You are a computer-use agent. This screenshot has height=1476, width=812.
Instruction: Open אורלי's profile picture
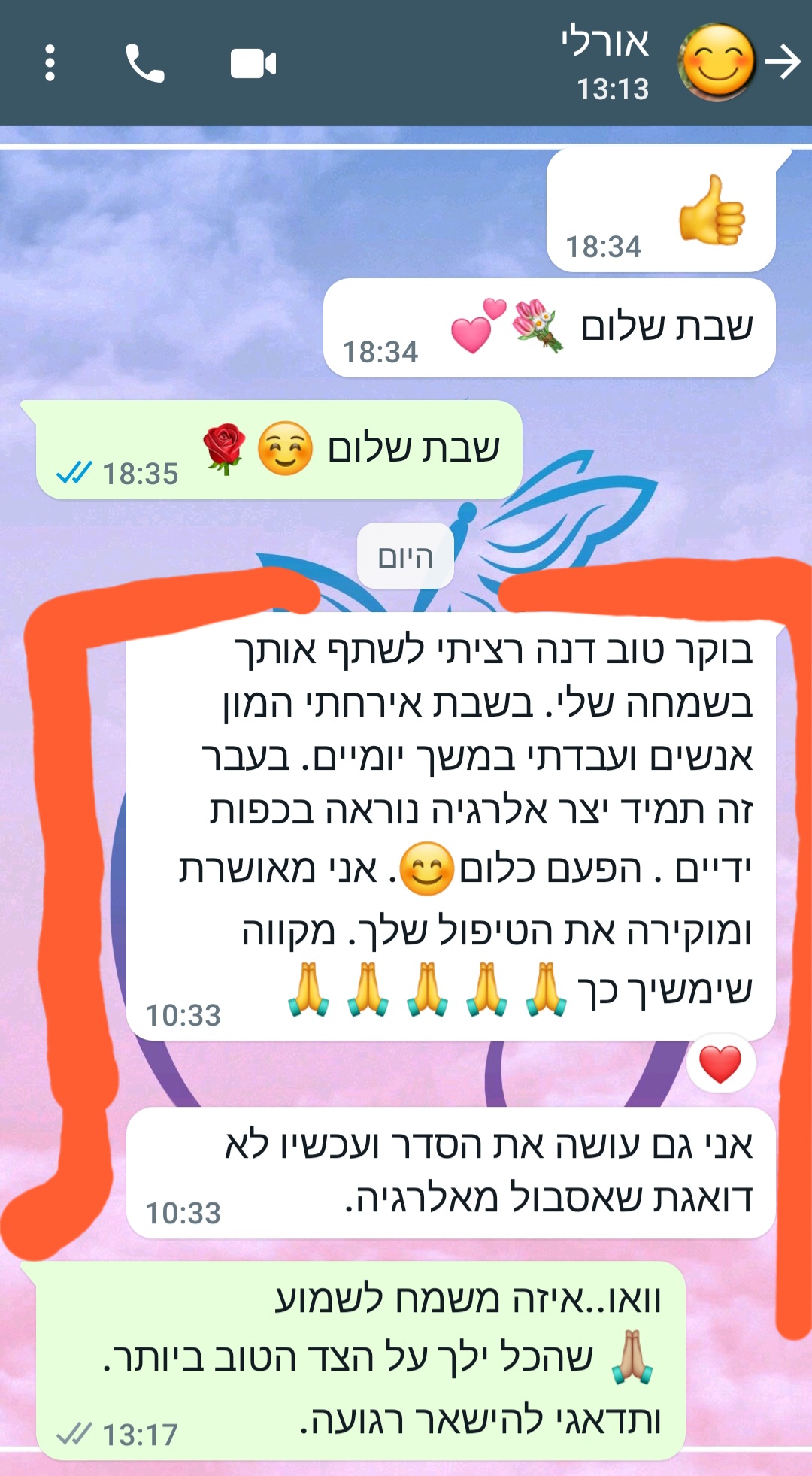(x=717, y=62)
